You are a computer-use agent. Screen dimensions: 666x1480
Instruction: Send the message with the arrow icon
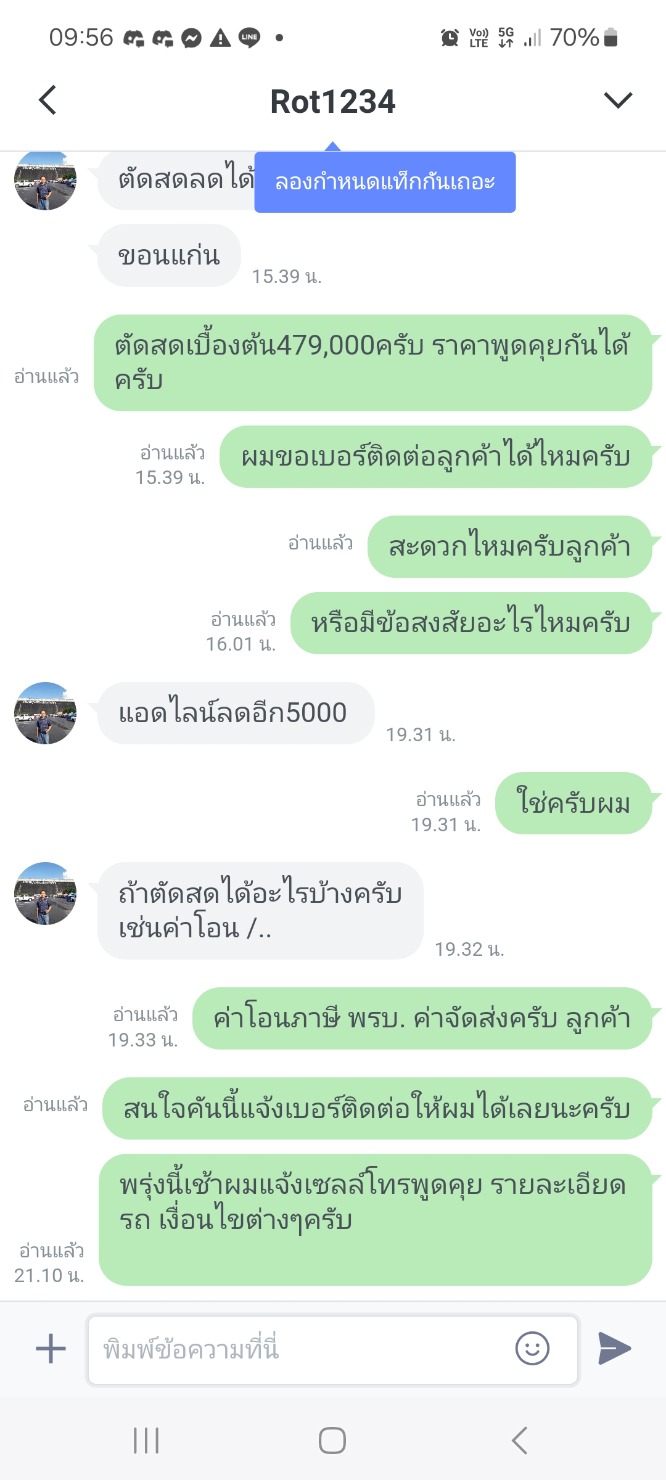614,1349
